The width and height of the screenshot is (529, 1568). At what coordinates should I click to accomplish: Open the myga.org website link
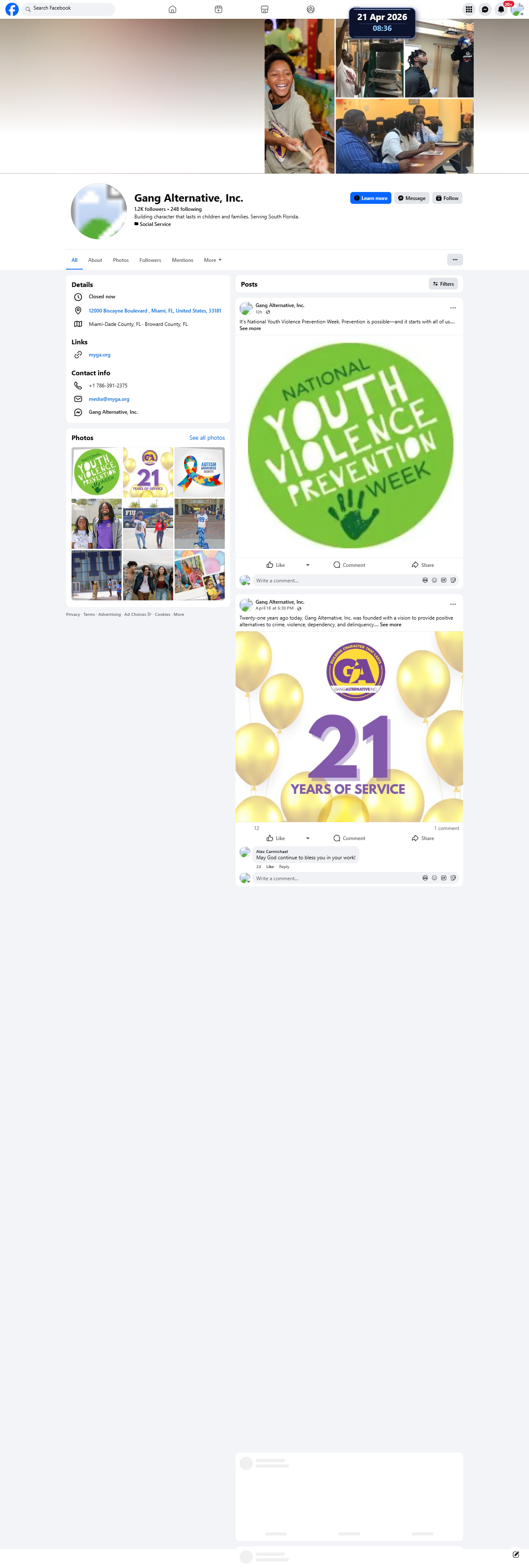coord(99,355)
